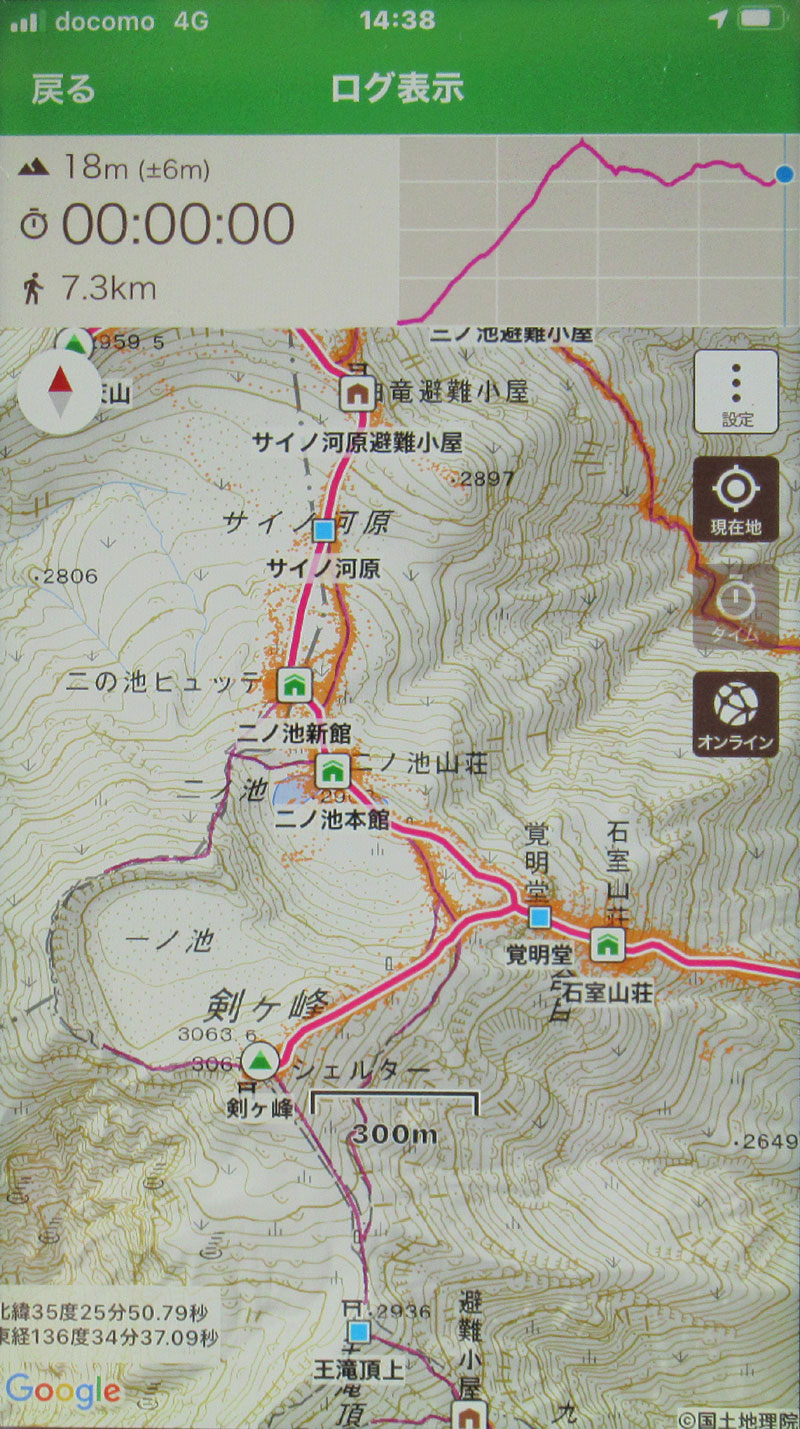The height and width of the screenshot is (1429, 800).
Task: Center map on 現在地 current location
Action: [736, 499]
